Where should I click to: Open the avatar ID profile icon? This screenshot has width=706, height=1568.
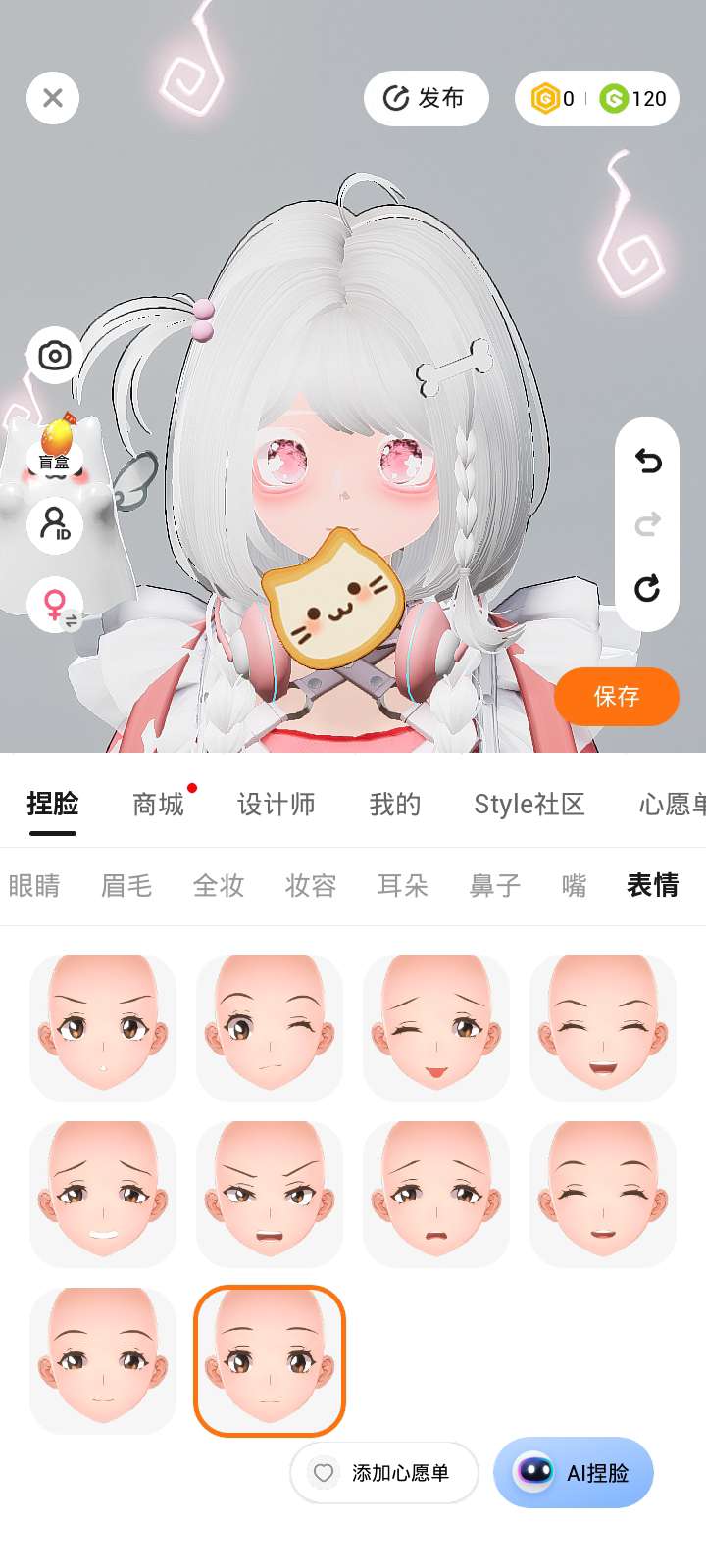pyautogui.click(x=55, y=523)
